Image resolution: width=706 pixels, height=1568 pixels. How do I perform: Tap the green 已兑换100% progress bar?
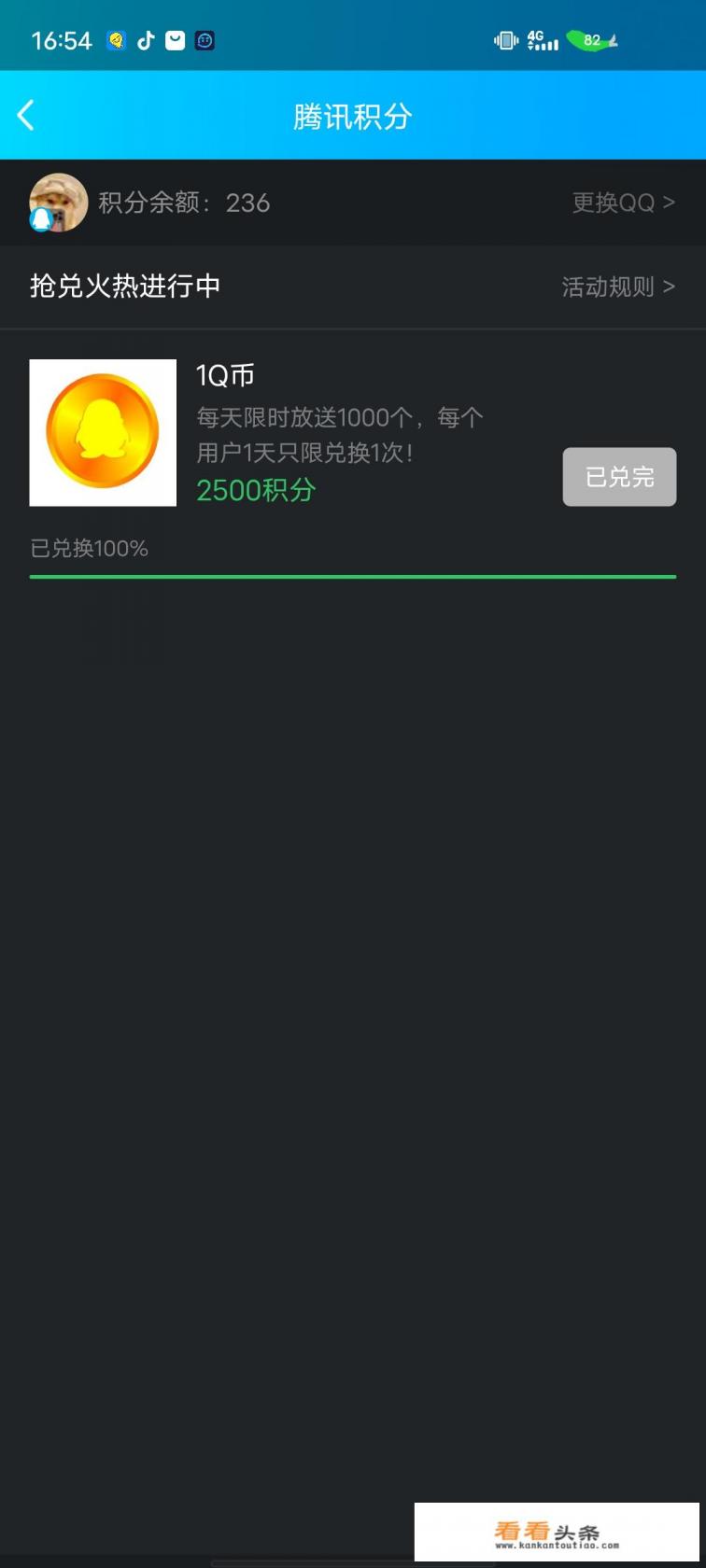click(x=351, y=577)
